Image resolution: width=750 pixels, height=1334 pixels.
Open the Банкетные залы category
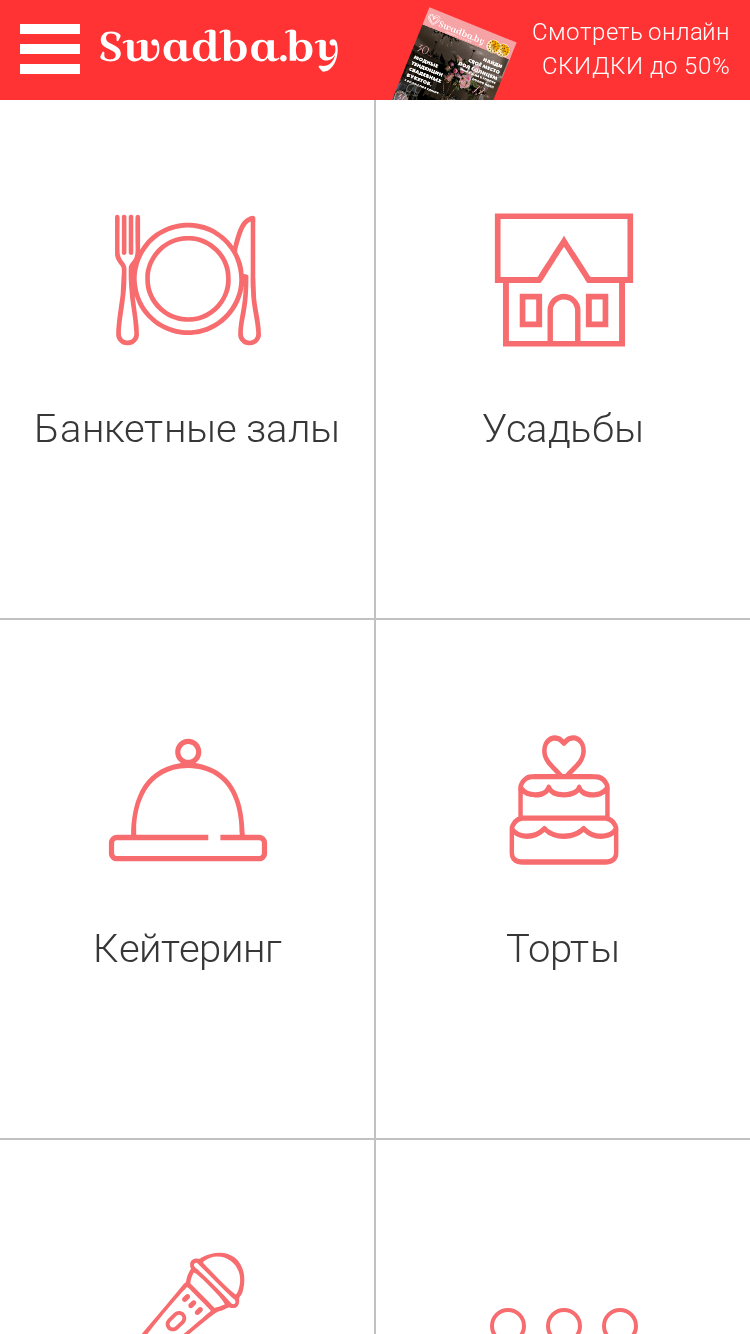[x=187, y=359]
